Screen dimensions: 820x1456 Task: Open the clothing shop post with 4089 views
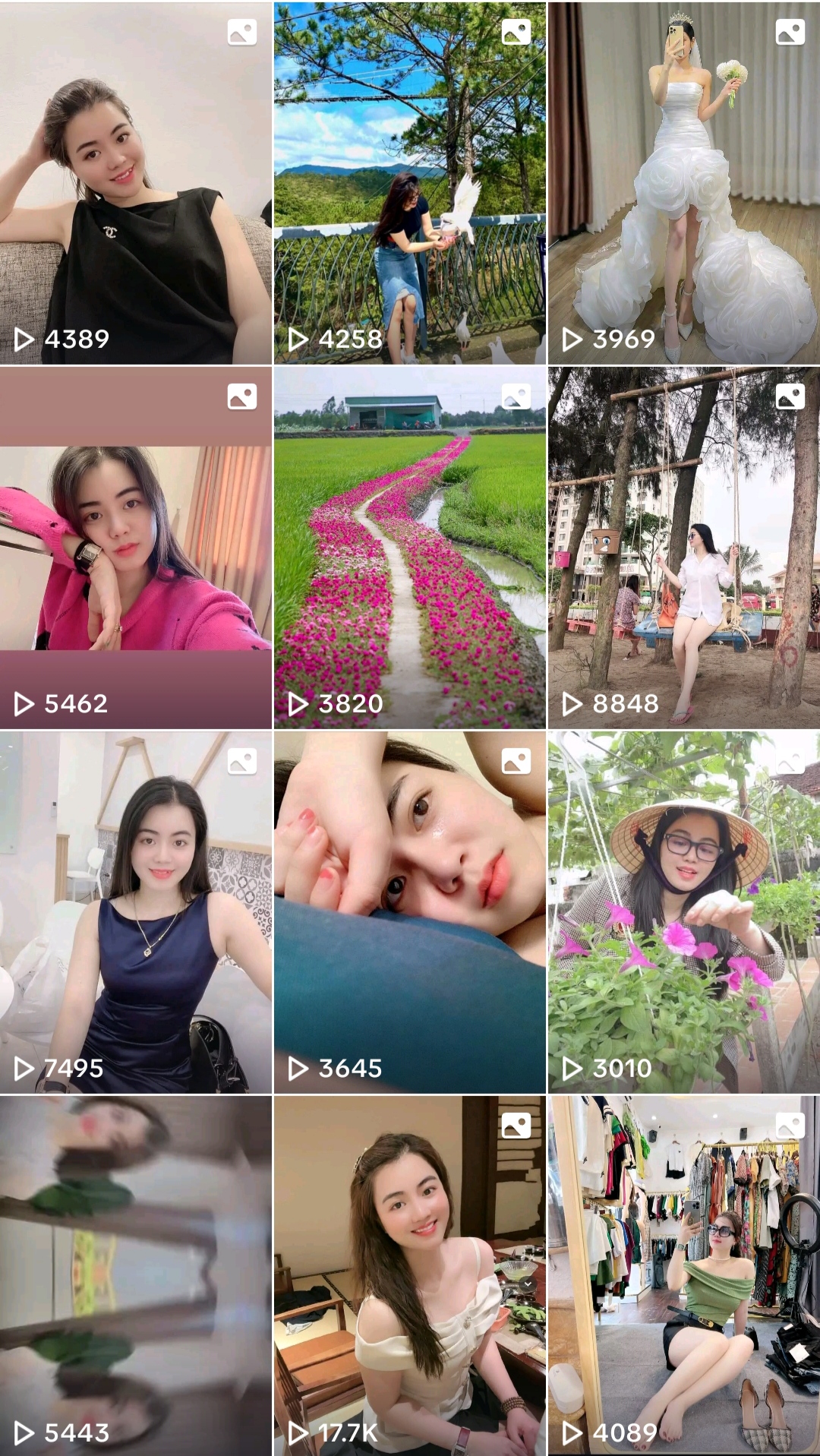683,1276
